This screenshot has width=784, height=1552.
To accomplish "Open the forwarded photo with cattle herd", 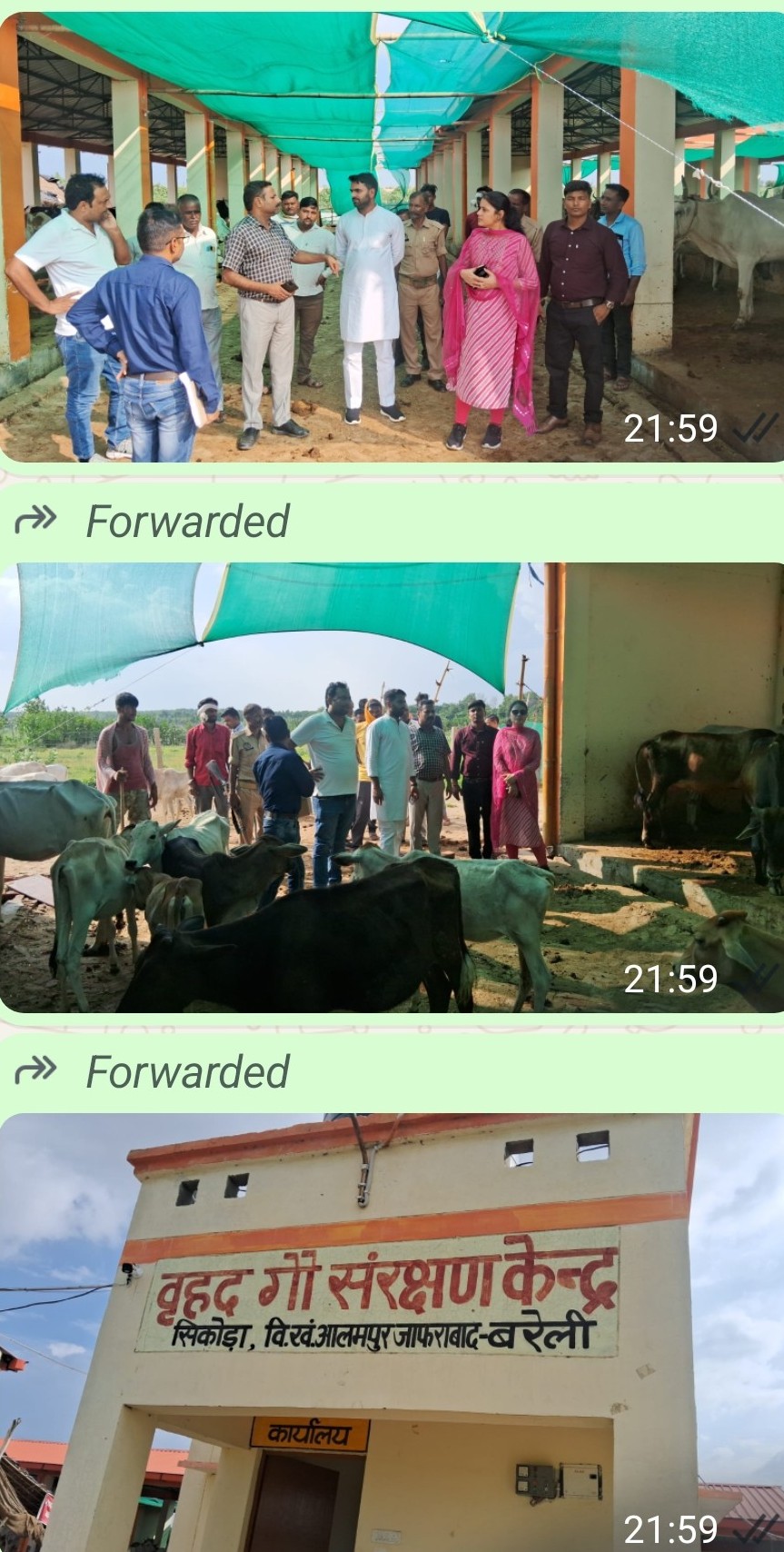I will (x=391, y=787).
